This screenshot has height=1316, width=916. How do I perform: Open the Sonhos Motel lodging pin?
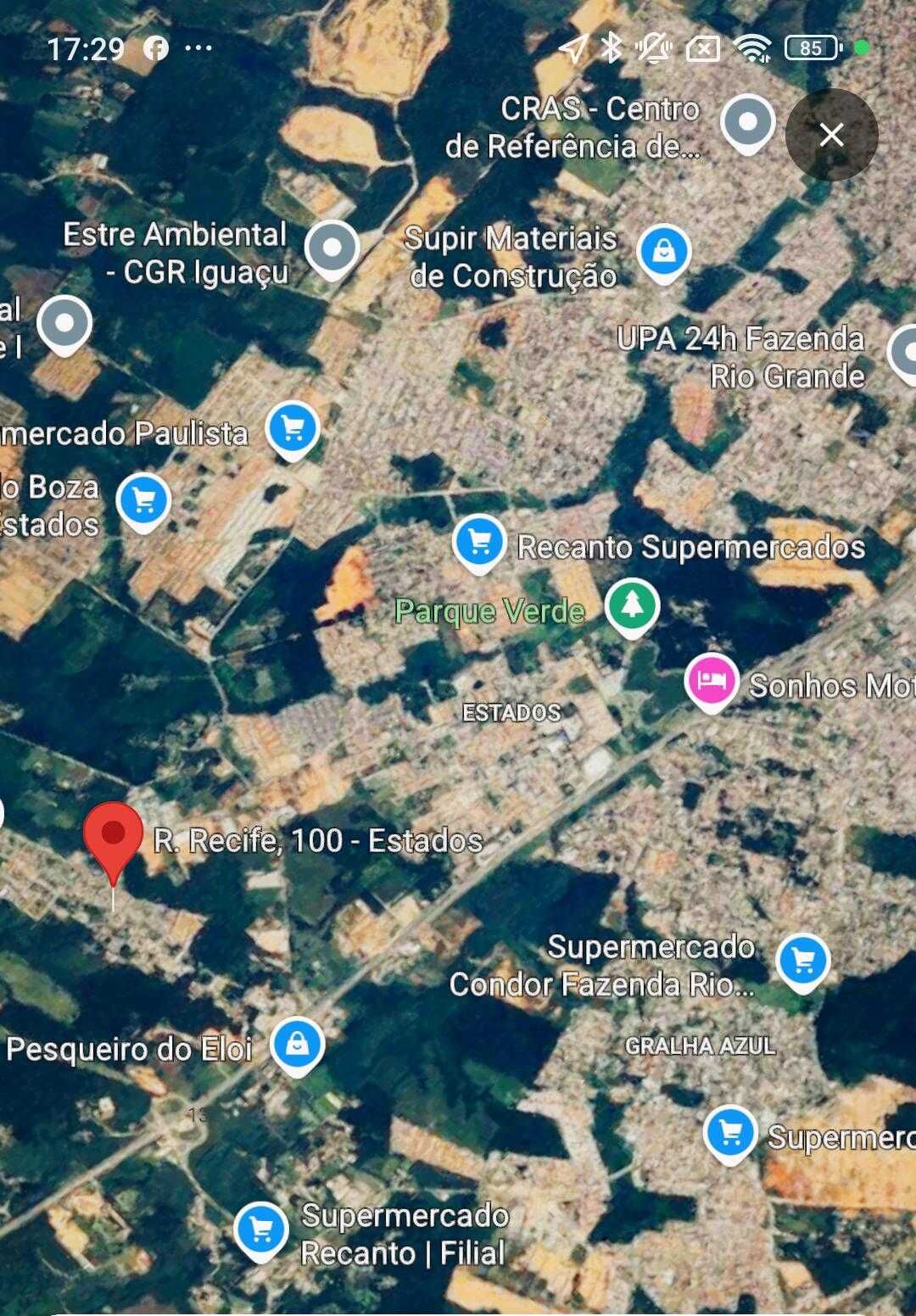(x=711, y=681)
